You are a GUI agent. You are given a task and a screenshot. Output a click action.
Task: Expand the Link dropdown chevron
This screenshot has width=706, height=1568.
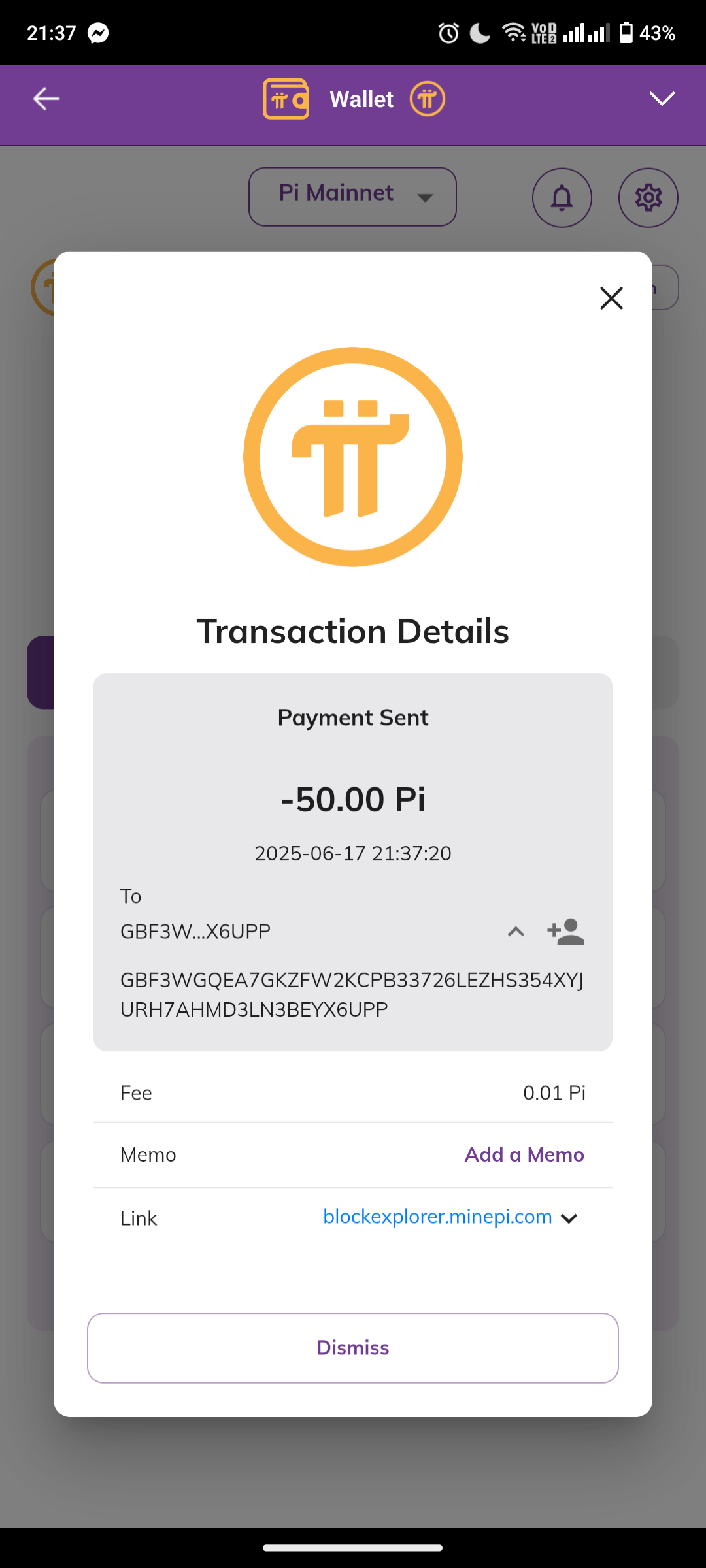point(569,1218)
